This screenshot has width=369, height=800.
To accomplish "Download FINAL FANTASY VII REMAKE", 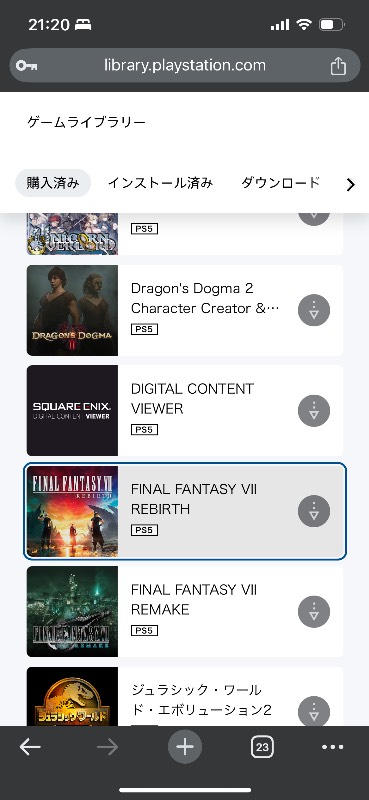I will [x=314, y=612].
